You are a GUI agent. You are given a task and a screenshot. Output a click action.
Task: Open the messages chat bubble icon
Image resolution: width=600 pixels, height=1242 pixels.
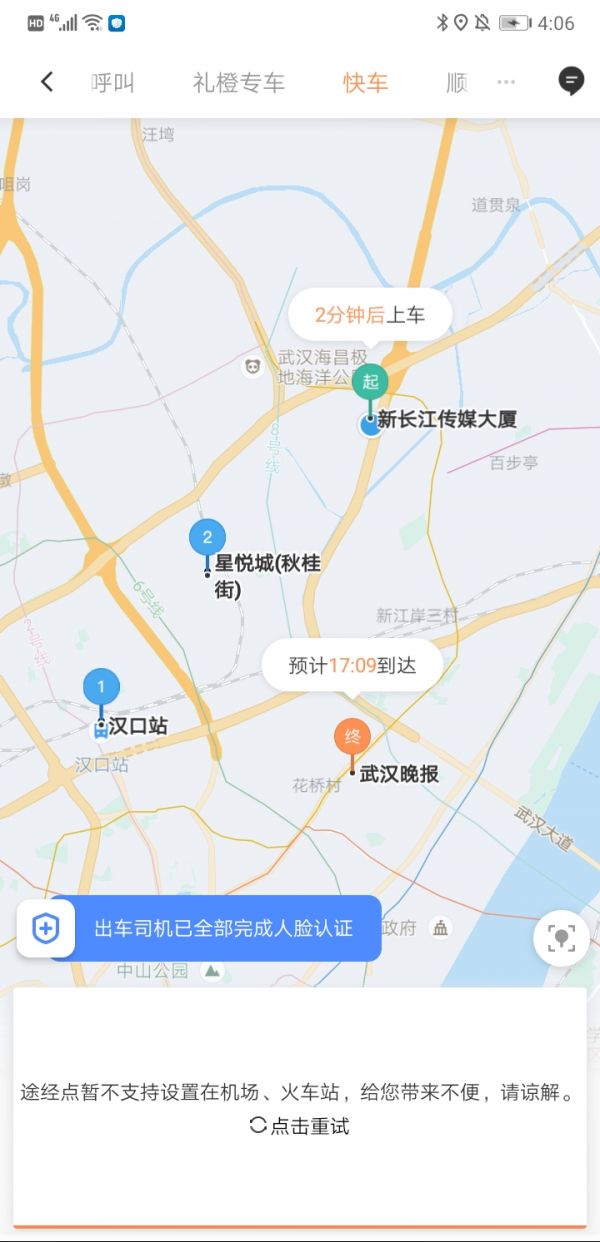pos(571,81)
